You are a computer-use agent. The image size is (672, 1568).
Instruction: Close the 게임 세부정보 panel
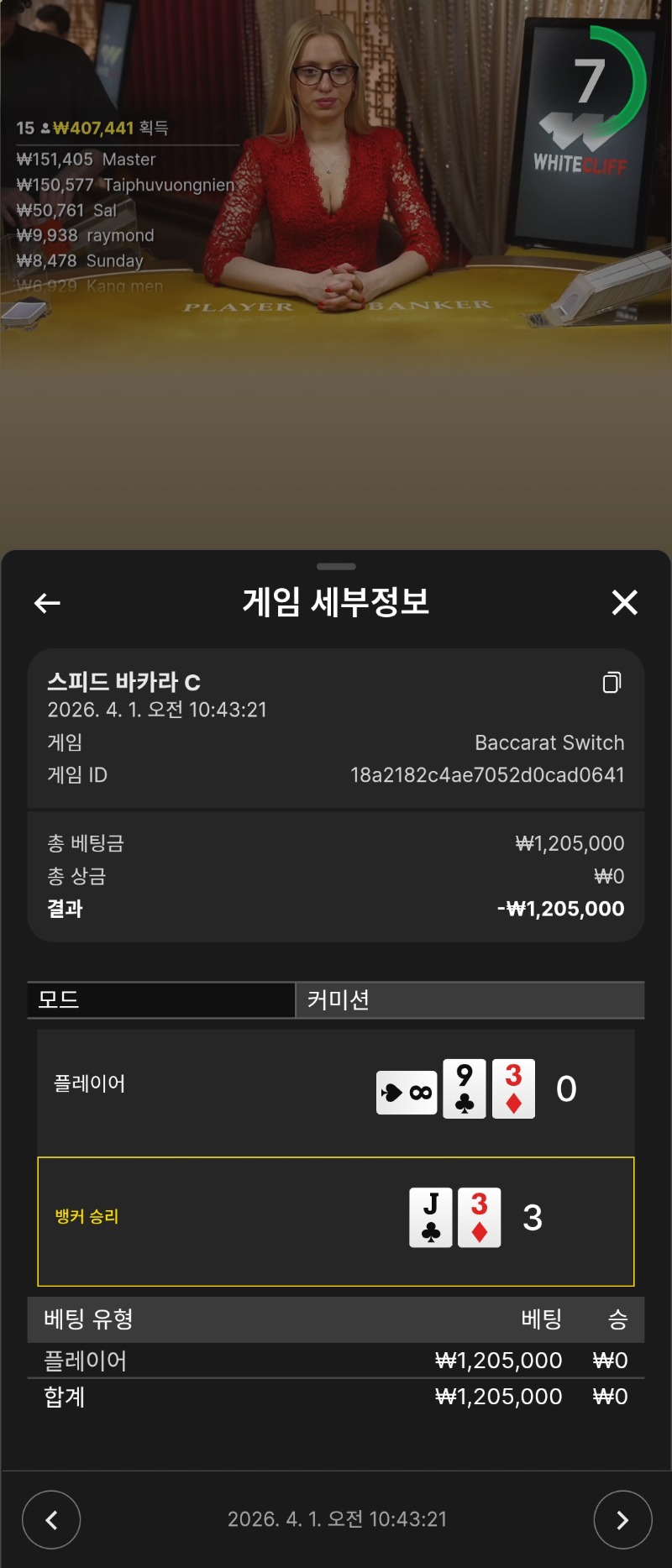pos(624,602)
